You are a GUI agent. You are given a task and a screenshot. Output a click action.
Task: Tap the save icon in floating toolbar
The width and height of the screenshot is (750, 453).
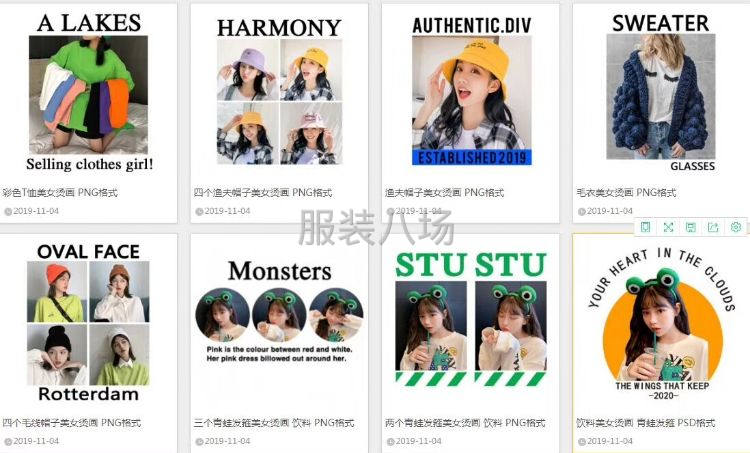click(x=691, y=227)
